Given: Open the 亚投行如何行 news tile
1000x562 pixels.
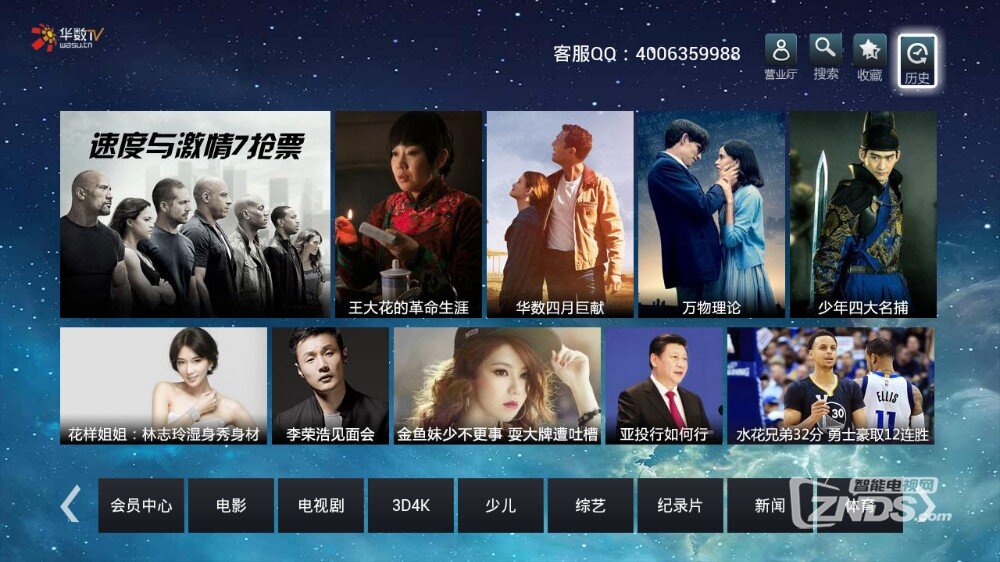Looking at the screenshot, I should click(664, 386).
